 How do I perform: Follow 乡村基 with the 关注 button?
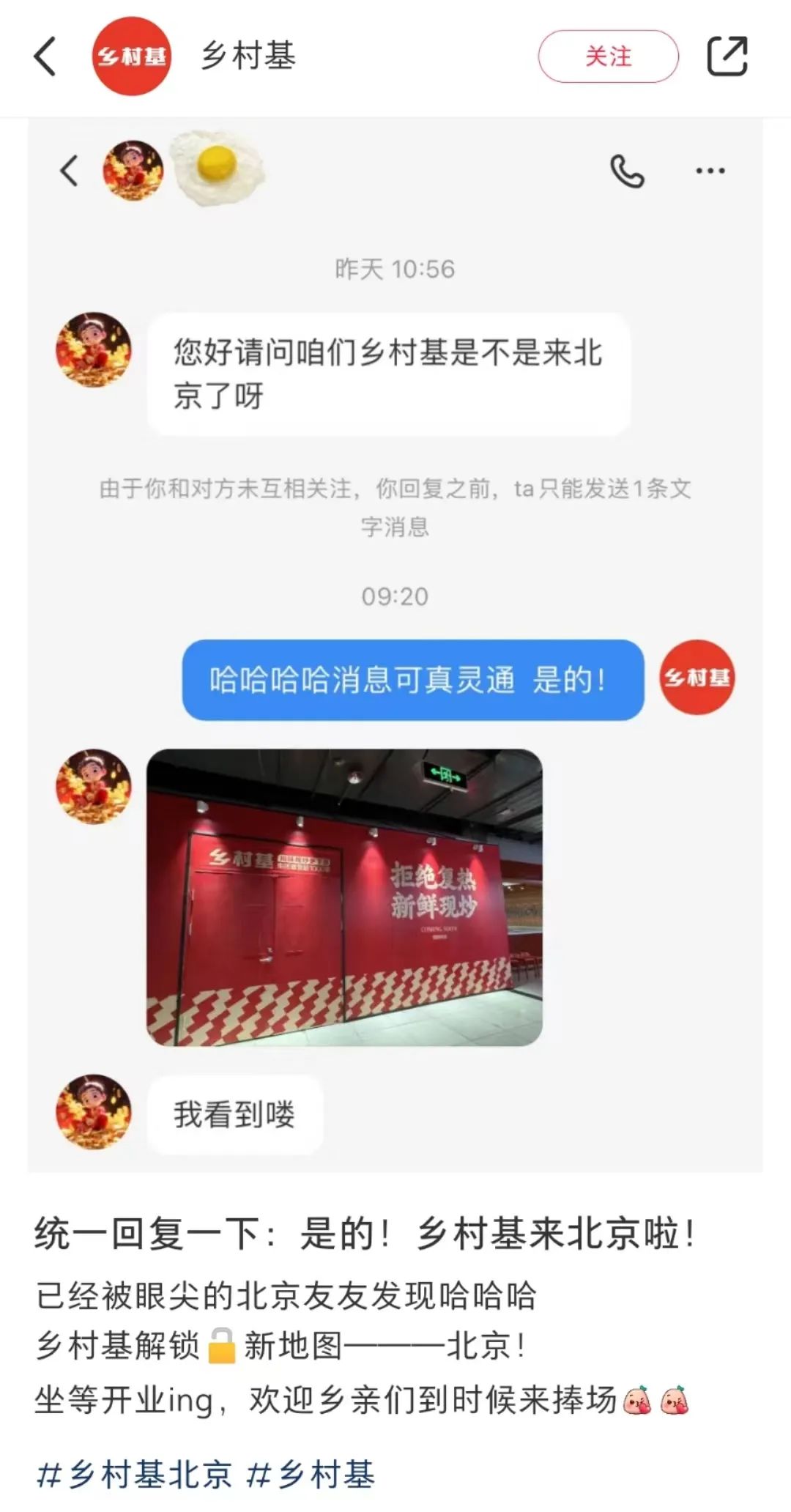[608, 56]
